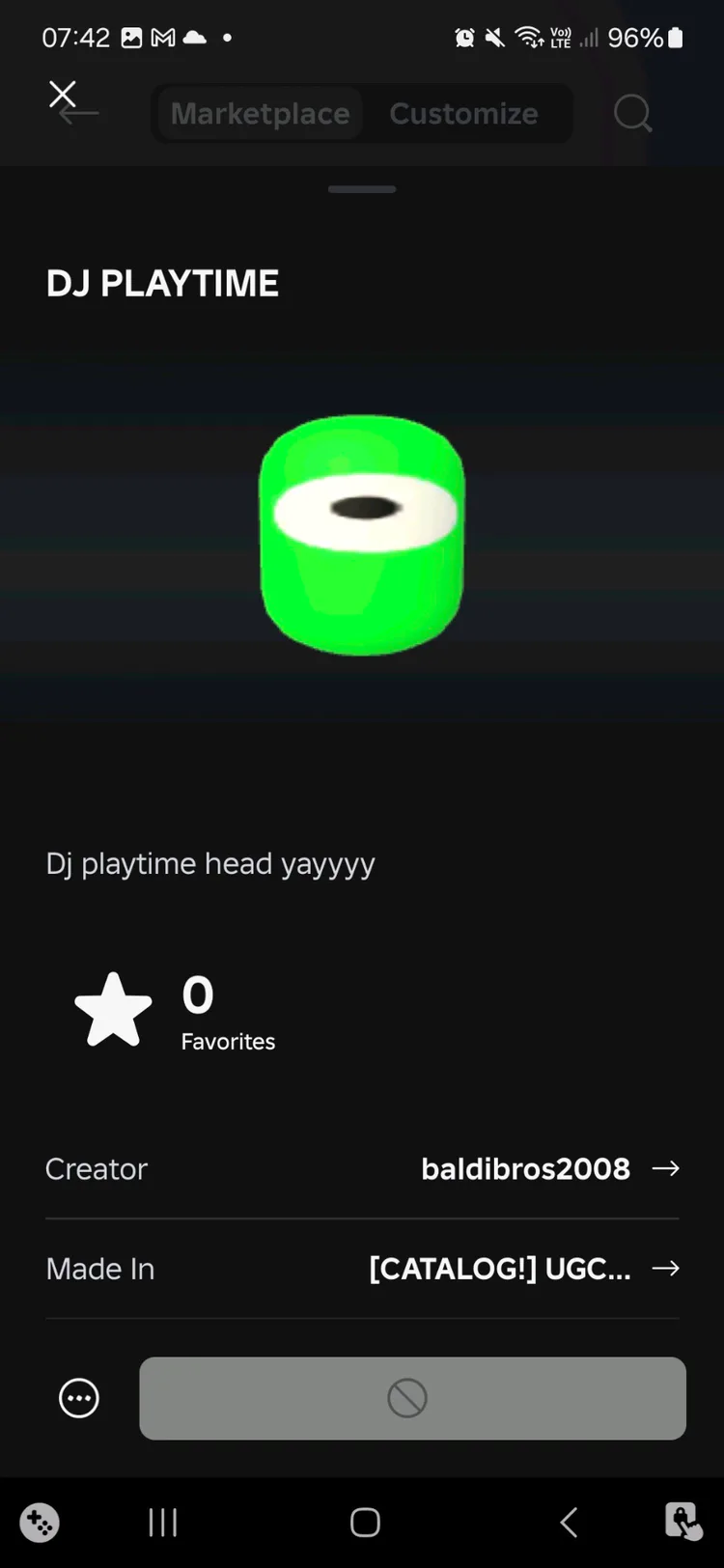Switch to the Customize tab
The image size is (724, 1568).
point(463,114)
